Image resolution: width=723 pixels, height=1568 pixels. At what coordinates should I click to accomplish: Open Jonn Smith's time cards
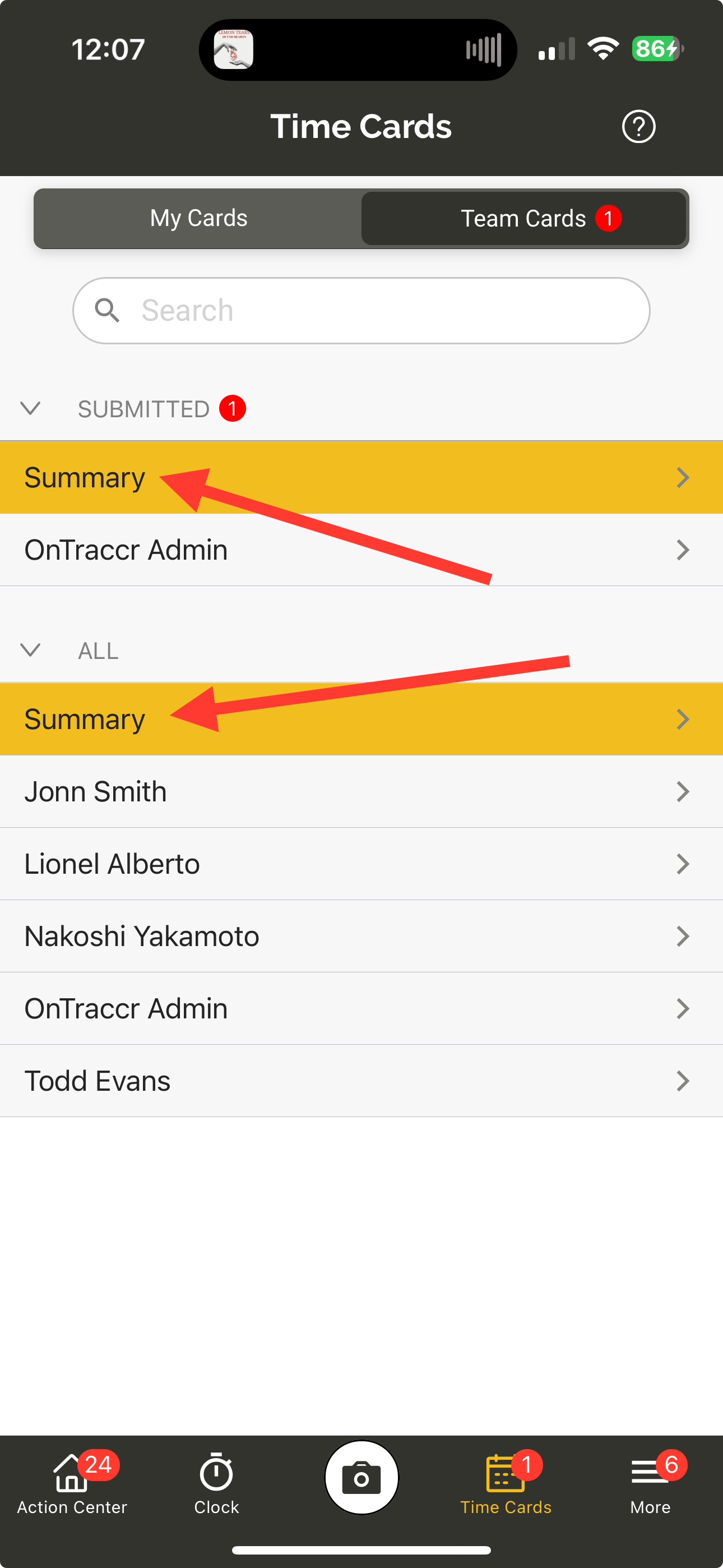pyautogui.click(x=361, y=791)
